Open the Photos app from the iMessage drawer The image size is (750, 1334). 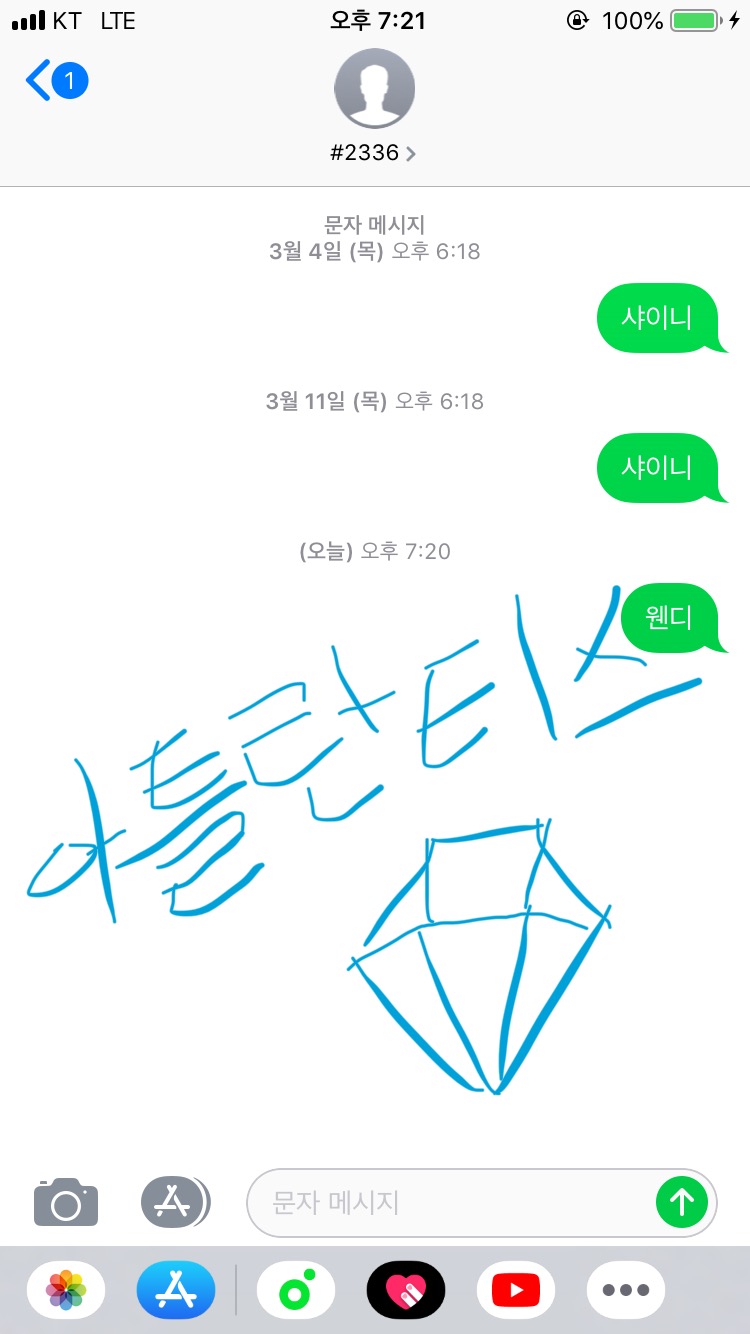pos(66,1289)
